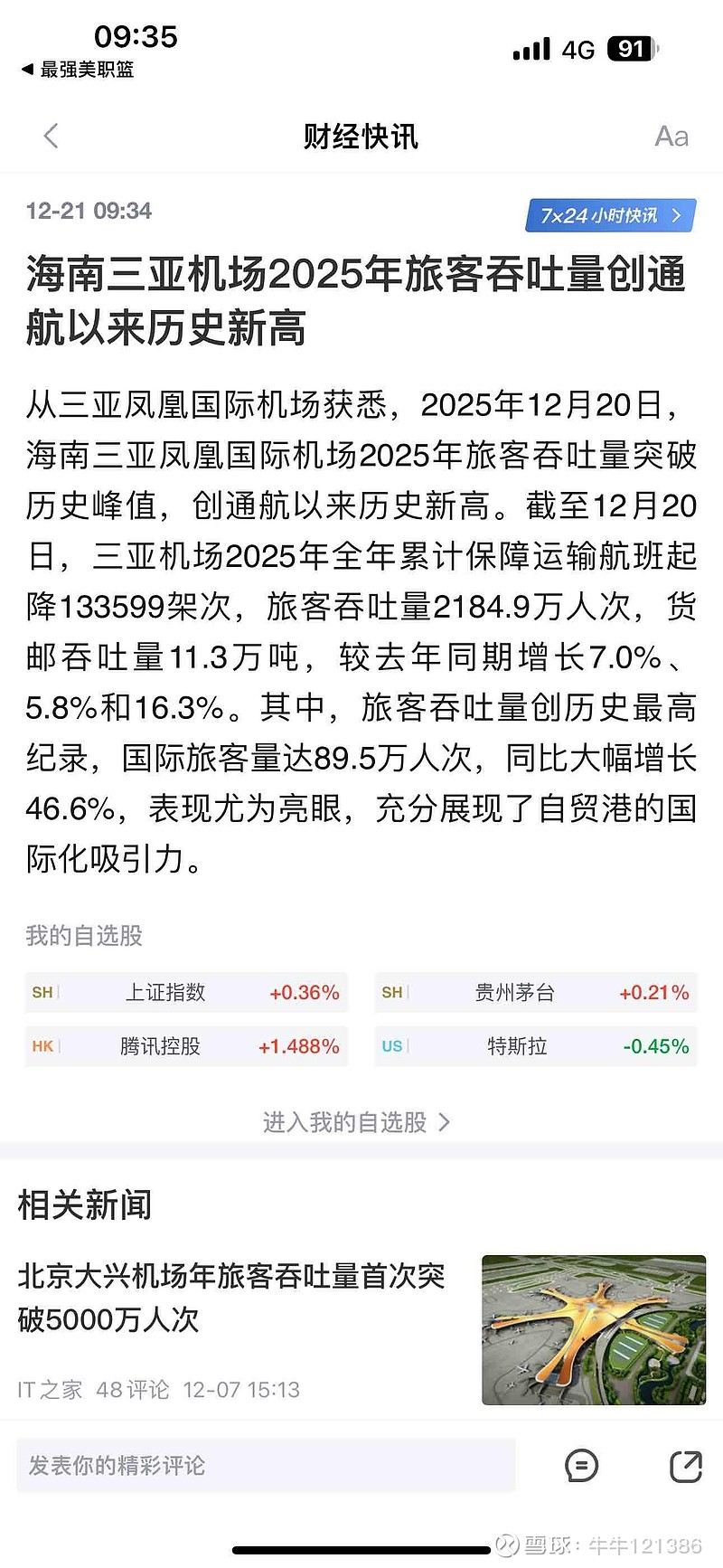Tap 贵州茅台 in the watchlist
723x1568 pixels.
(x=515, y=992)
